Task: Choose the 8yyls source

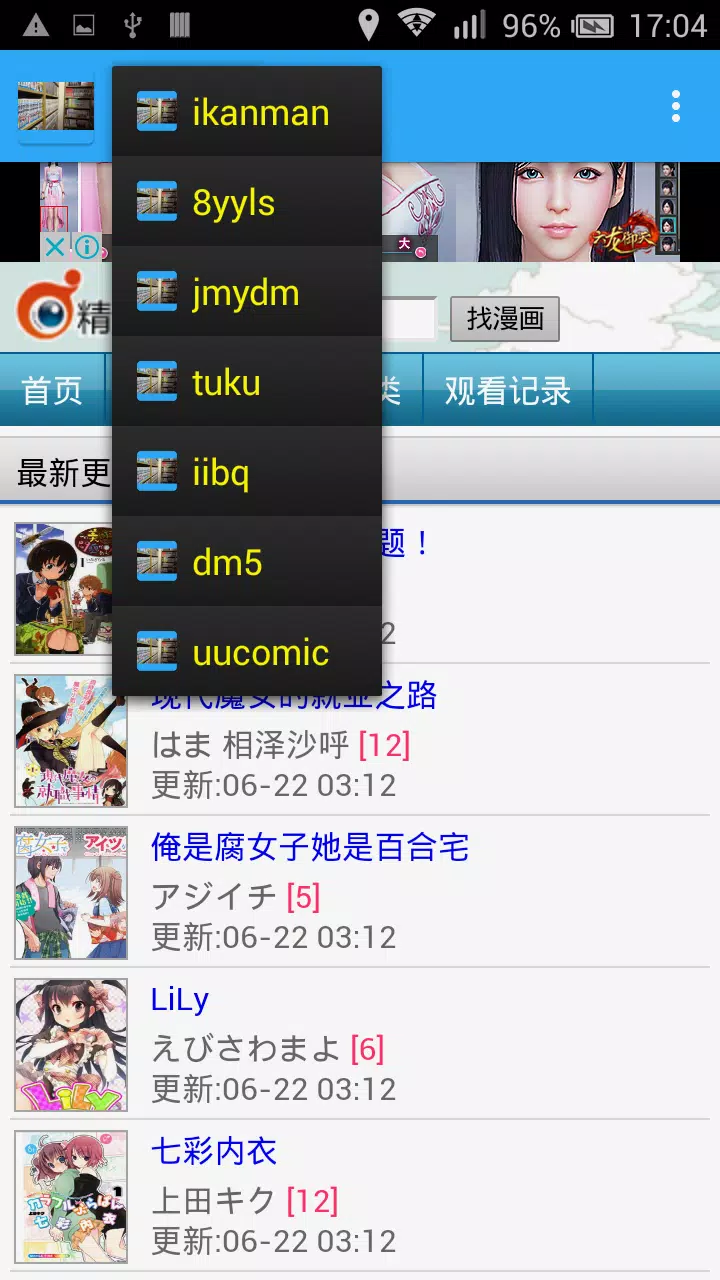Action: [x=246, y=203]
